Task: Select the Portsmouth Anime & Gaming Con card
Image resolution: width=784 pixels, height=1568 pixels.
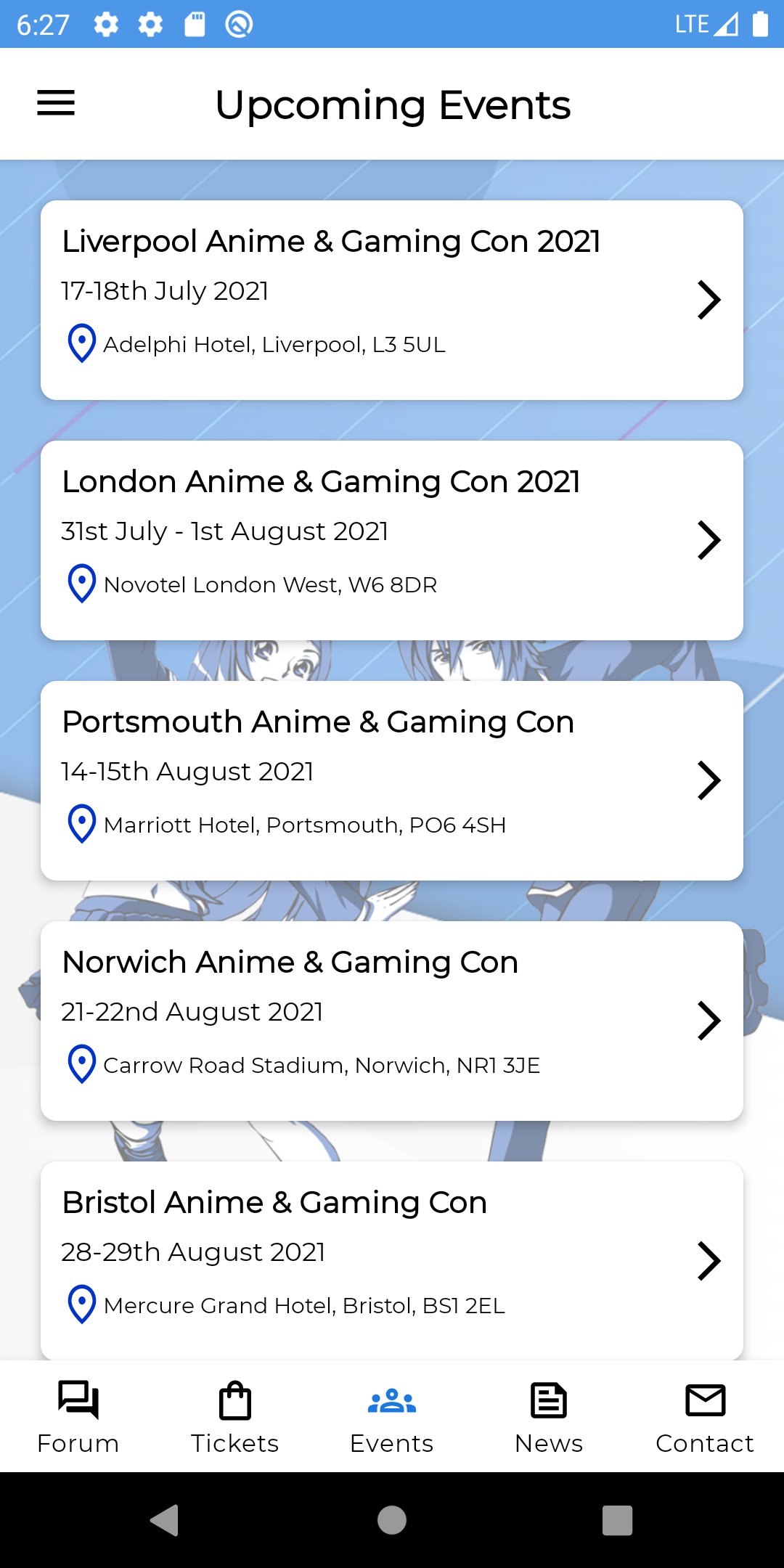Action: 392,780
